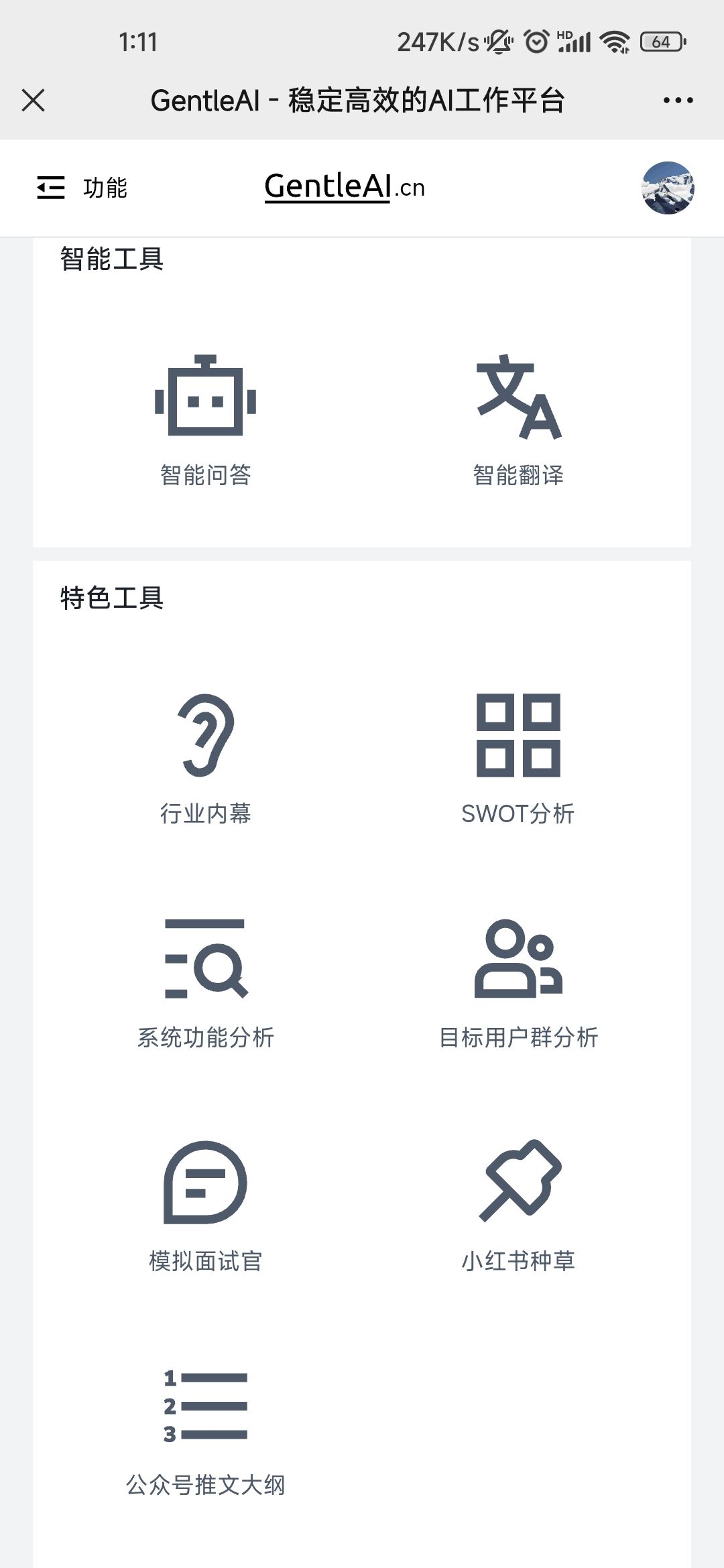The width and height of the screenshot is (724, 1568).
Task: Launch the 智能问答 tool
Action: point(205,420)
